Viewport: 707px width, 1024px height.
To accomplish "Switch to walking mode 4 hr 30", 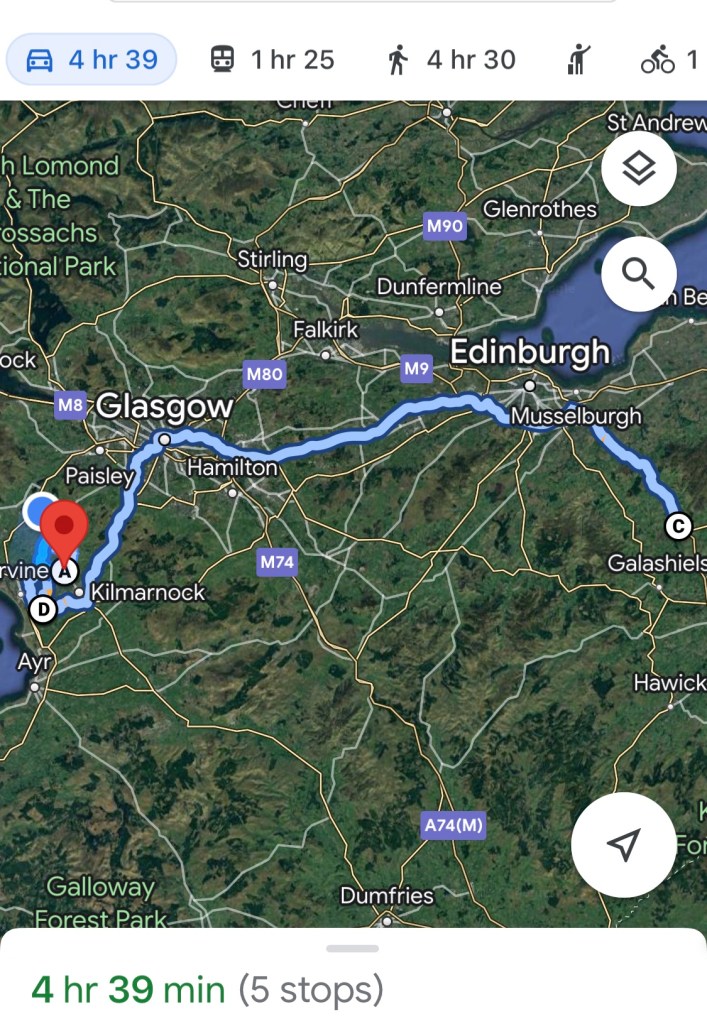I will [x=451, y=60].
